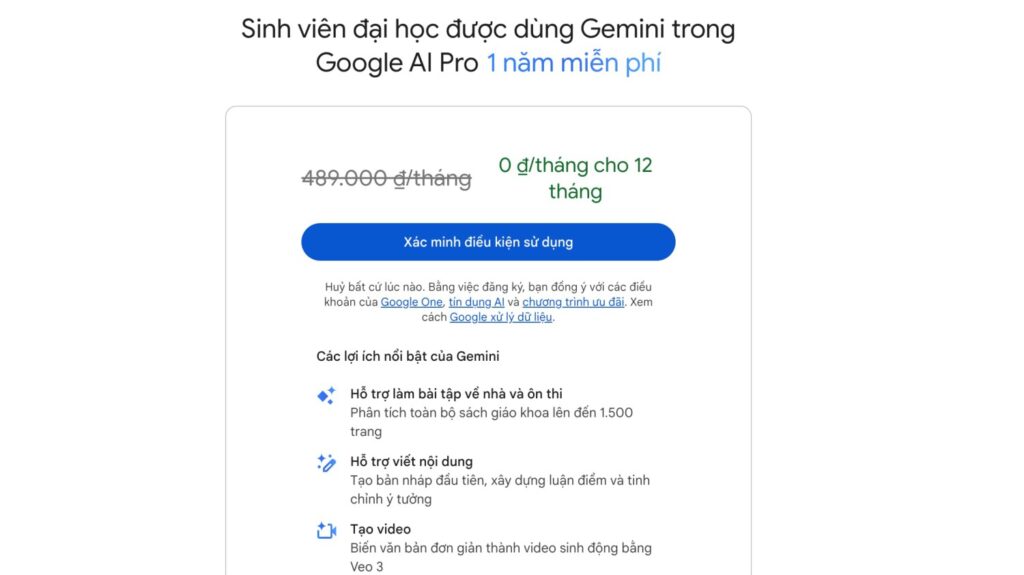Viewport: 1024px width, 575px height.
Task: Open the chương trình ưu đãi link
Action: click(573, 302)
